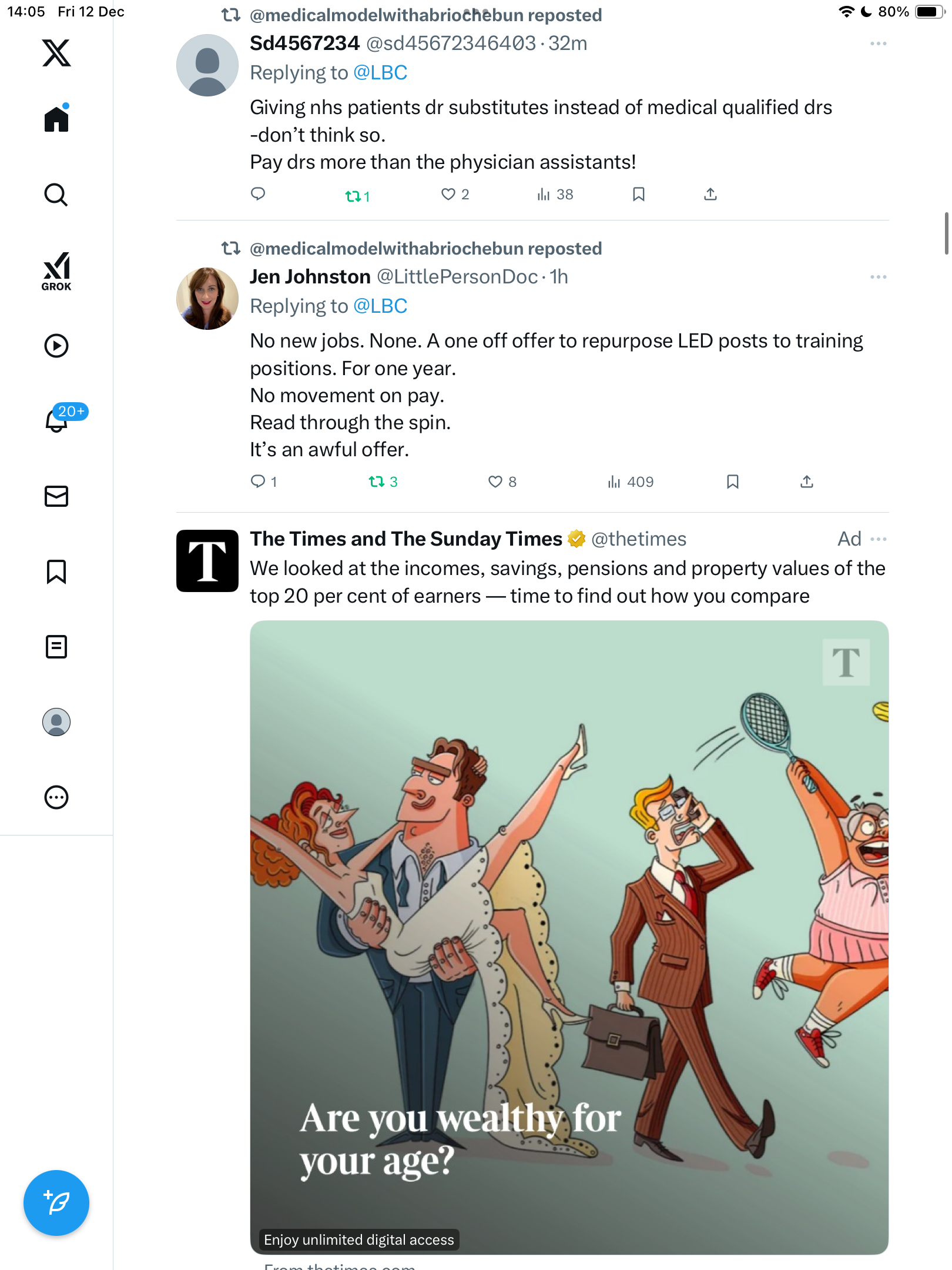Reply to Jen Johnston's post
The width and height of the screenshot is (952, 1270).
pos(258,482)
